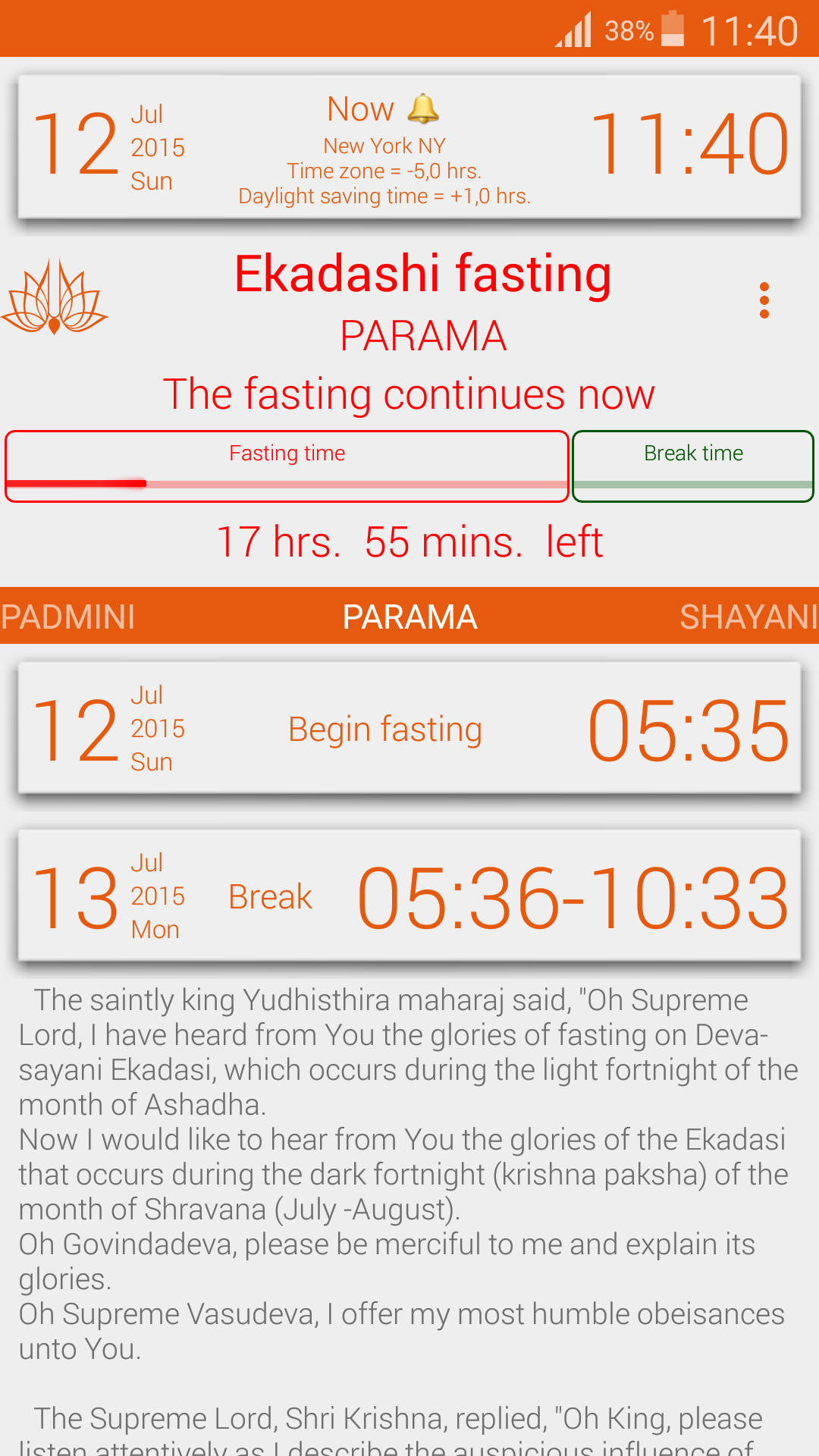Tap the notification bell next to Now
This screenshot has height=1456, width=819.
(423, 109)
